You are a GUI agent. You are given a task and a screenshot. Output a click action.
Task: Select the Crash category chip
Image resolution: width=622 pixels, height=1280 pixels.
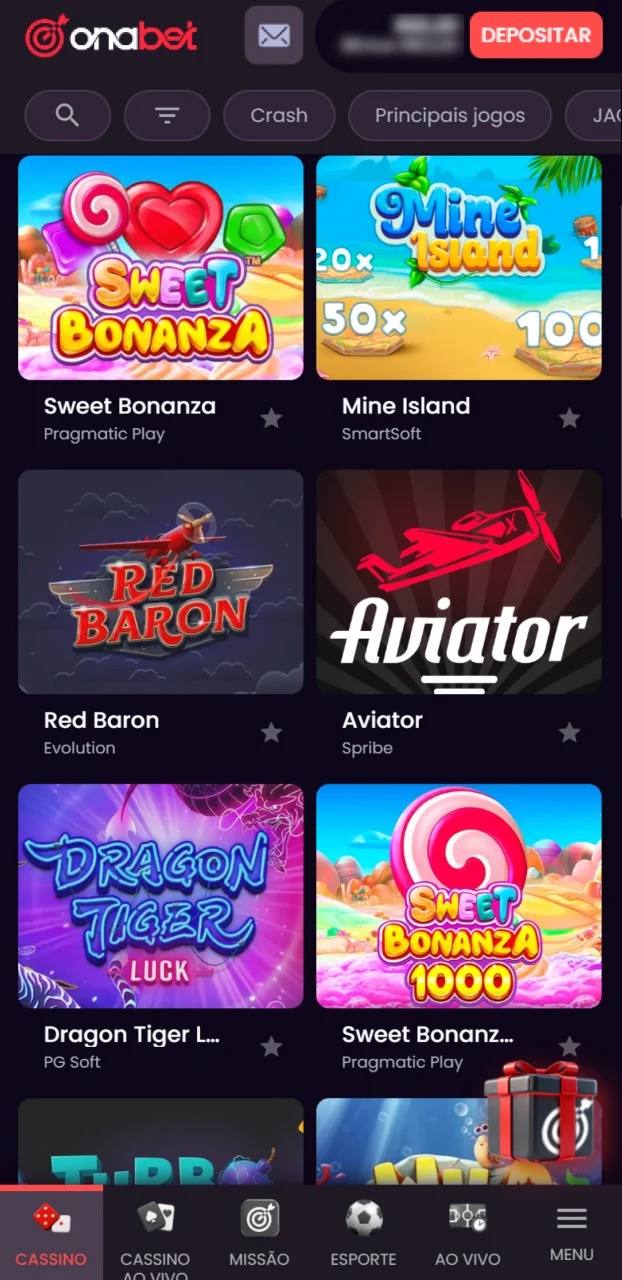[x=279, y=115]
